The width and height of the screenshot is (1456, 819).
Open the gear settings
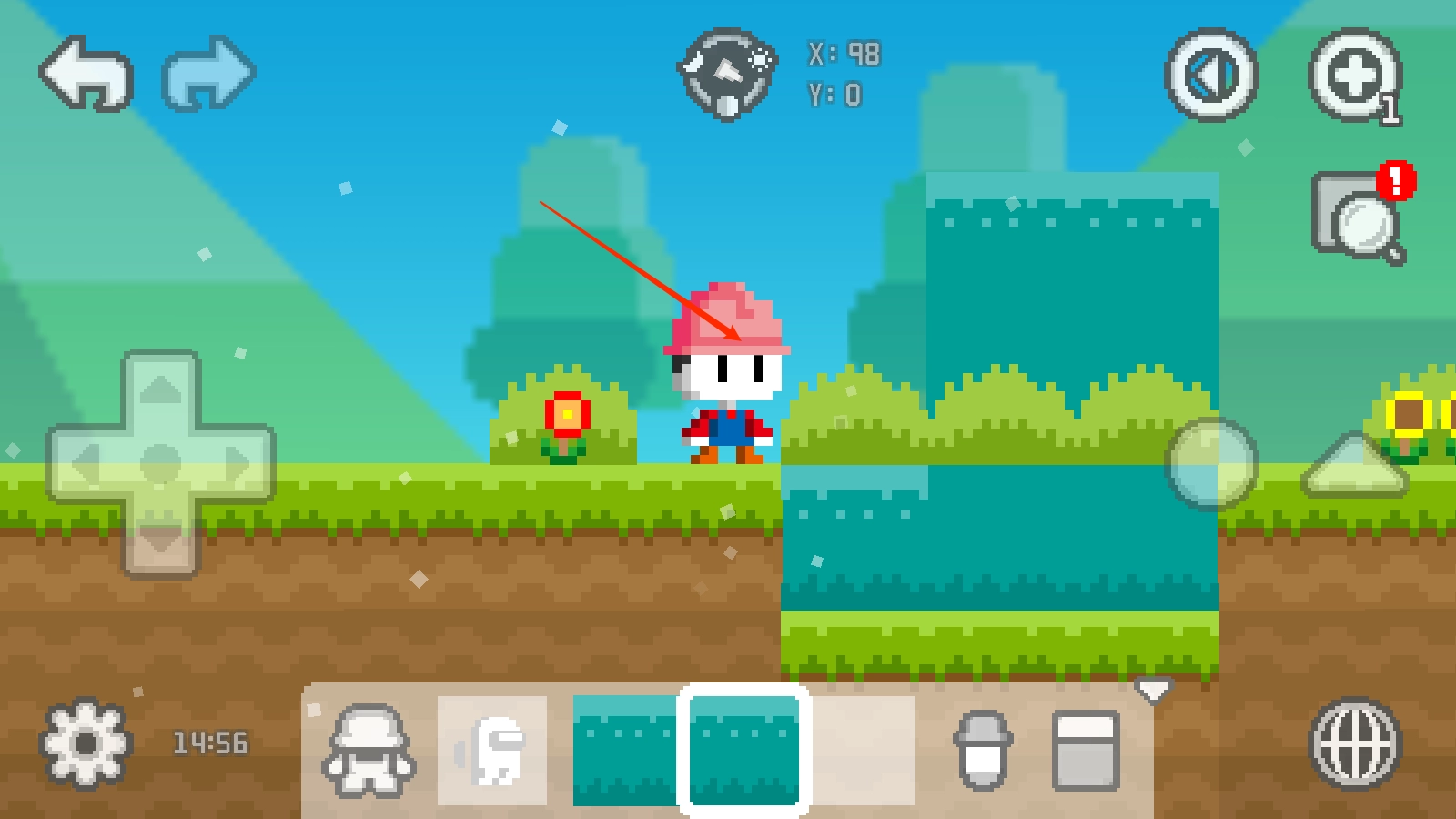coord(86,743)
